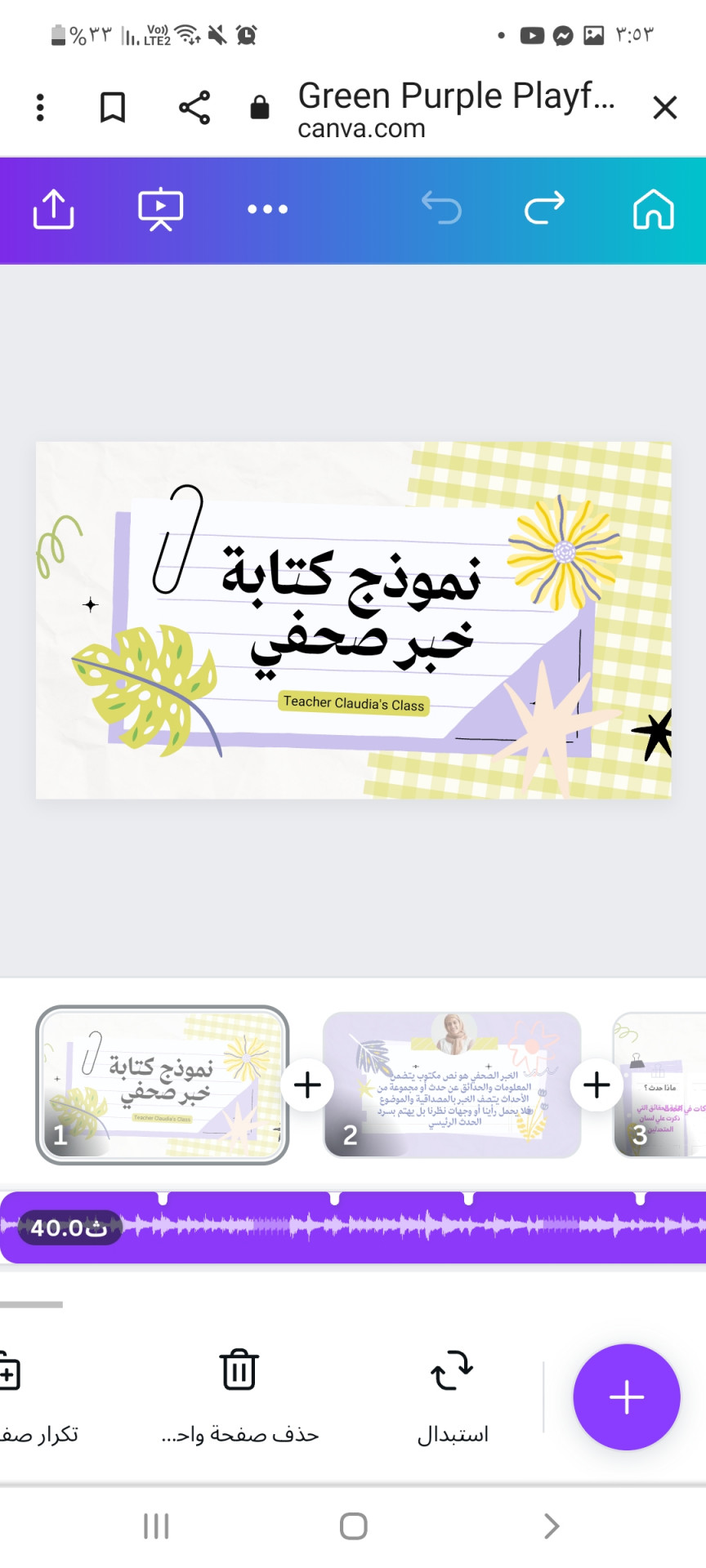This screenshot has height=1568, width=706.
Task: Tap the Canva export share icon
Action: (x=54, y=209)
